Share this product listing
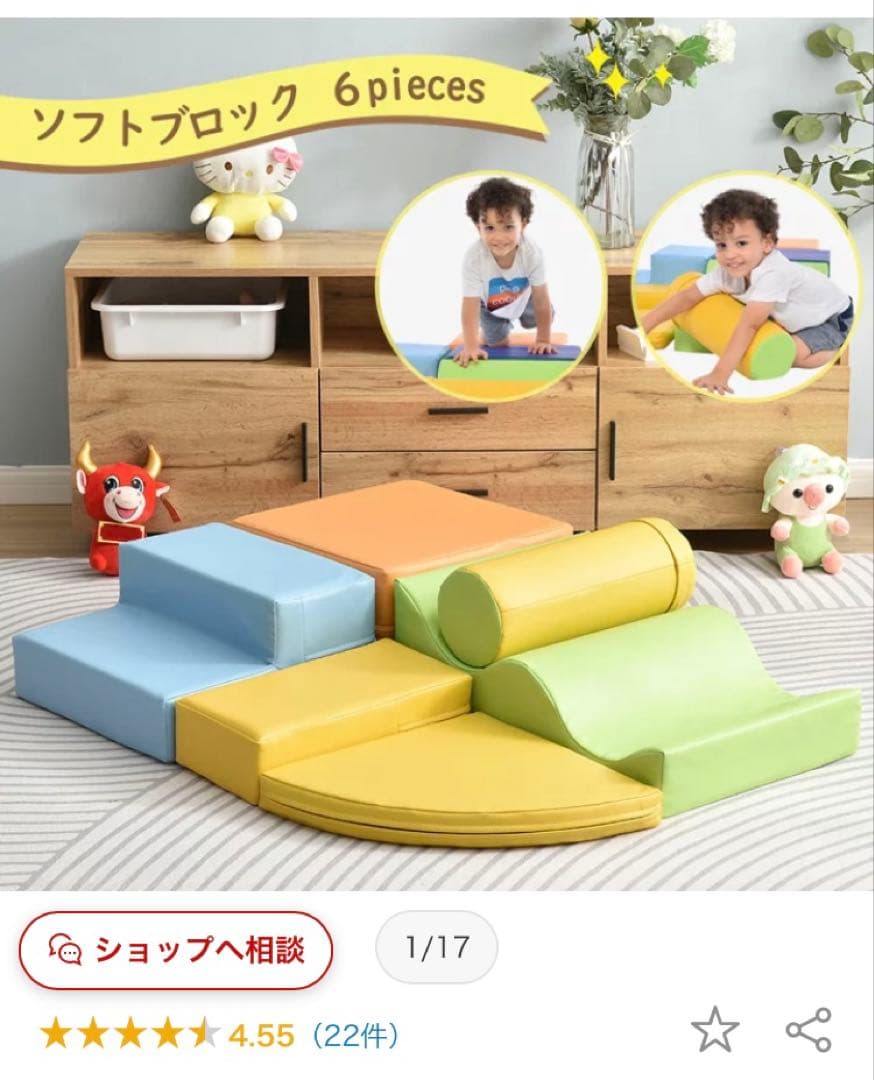 click(808, 1030)
